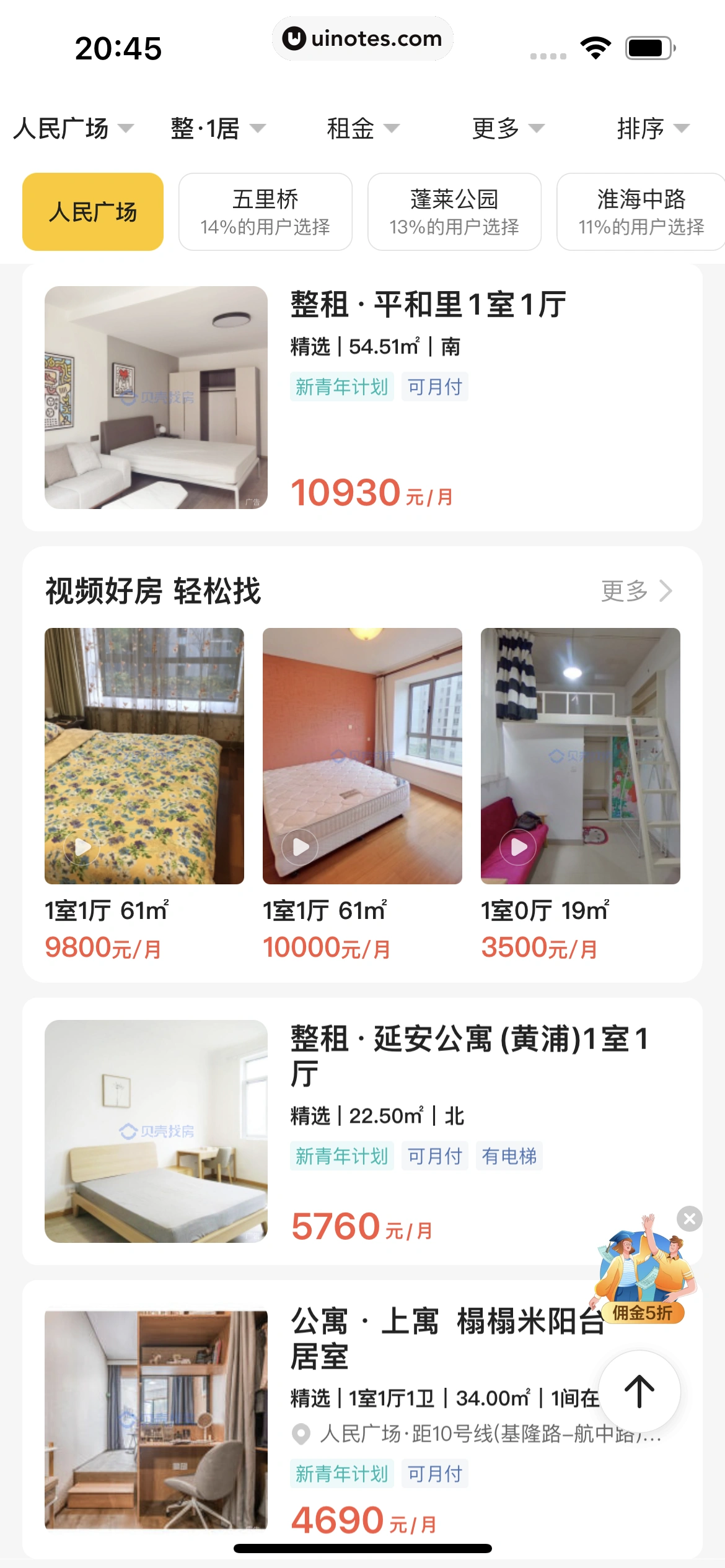Open the 排序 sorting options
Viewport: 725px width, 1568px height.
652,129
